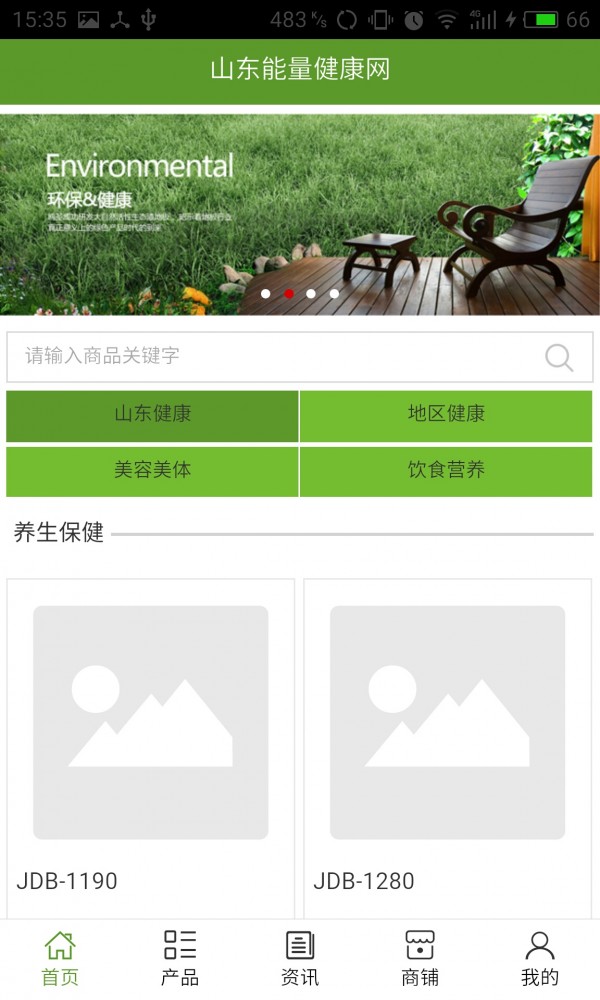The image size is (600, 1000).
Task: Select the 饮食营养 category
Action: (446, 470)
